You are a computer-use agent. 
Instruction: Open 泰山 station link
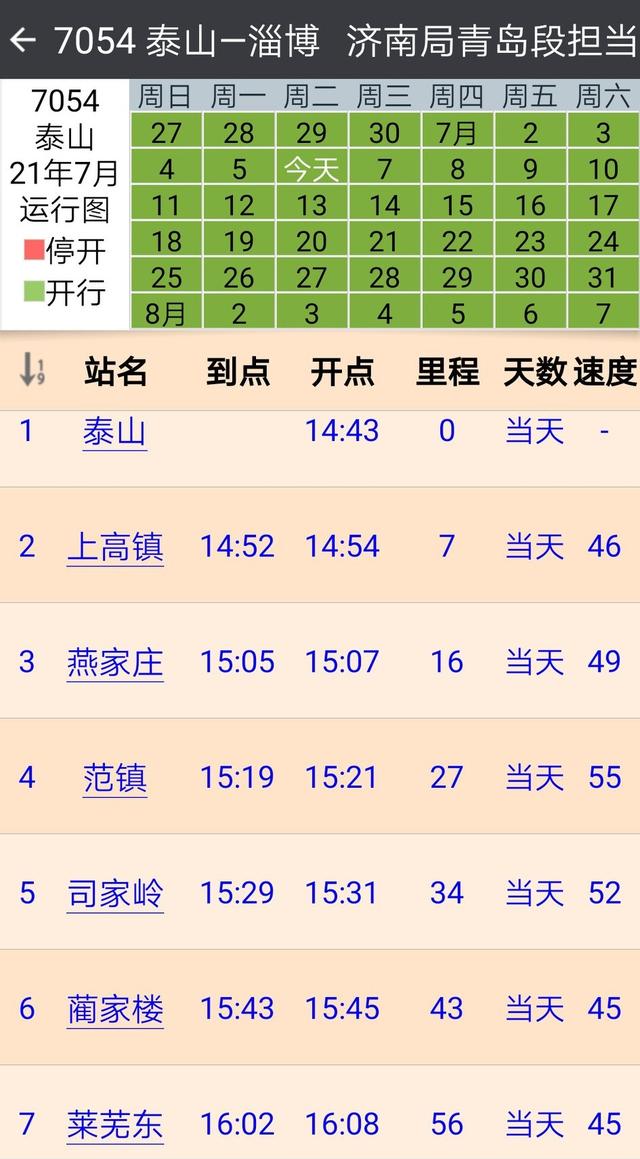pos(115,432)
